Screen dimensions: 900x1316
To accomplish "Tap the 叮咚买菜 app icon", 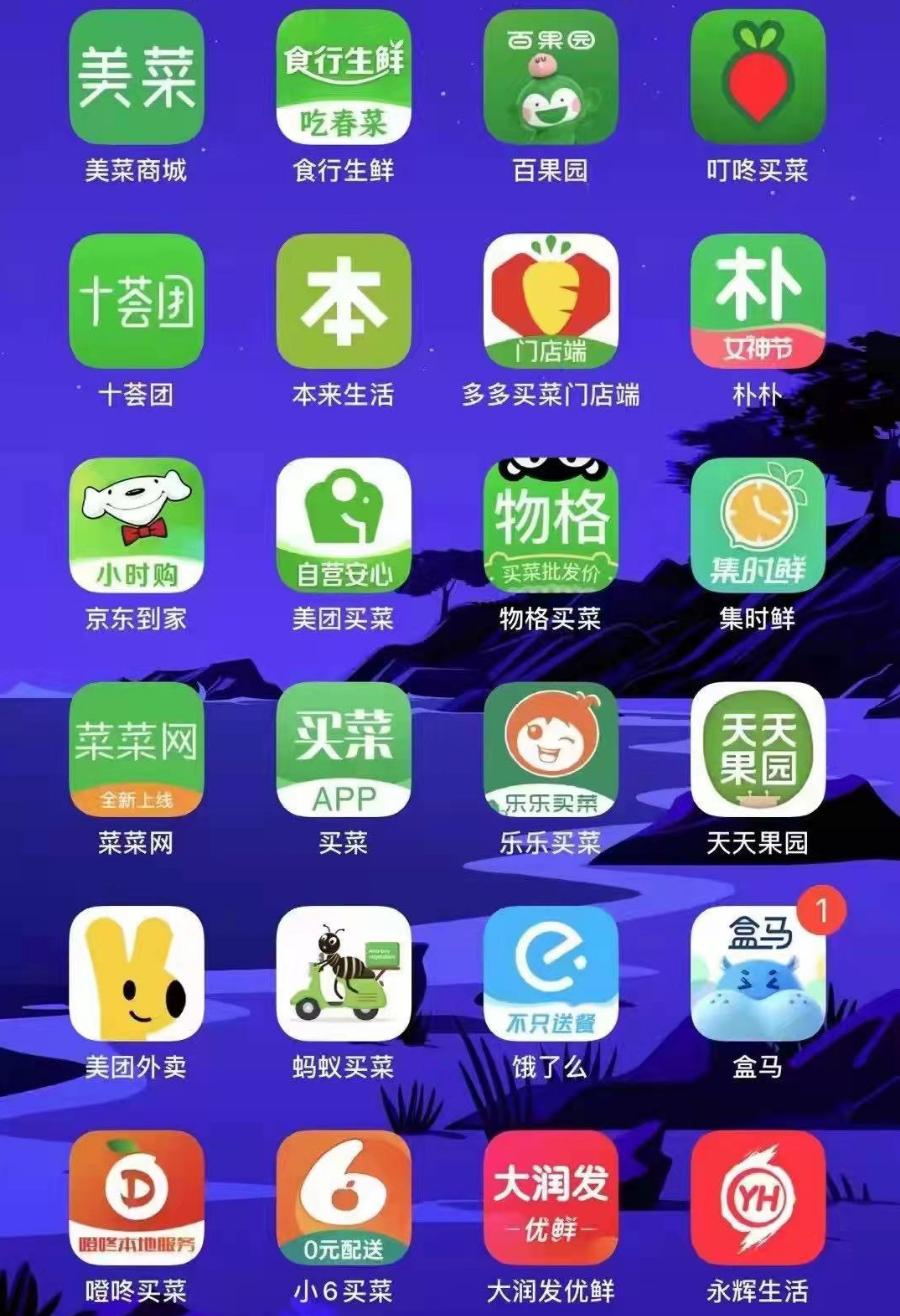I will pos(757,77).
